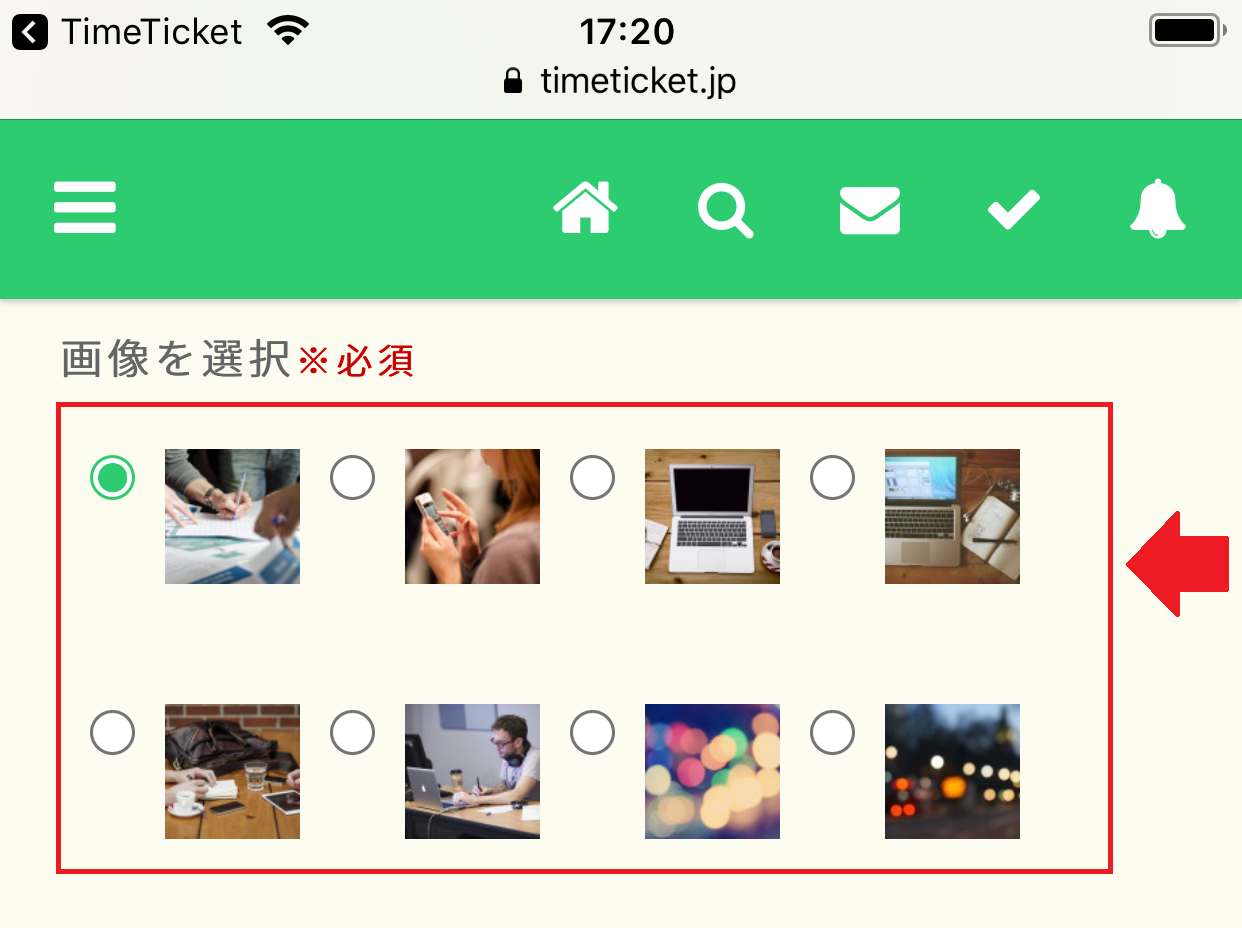Open the checkmark icon in header
The height and width of the screenshot is (928, 1242).
[x=1014, y=211]
